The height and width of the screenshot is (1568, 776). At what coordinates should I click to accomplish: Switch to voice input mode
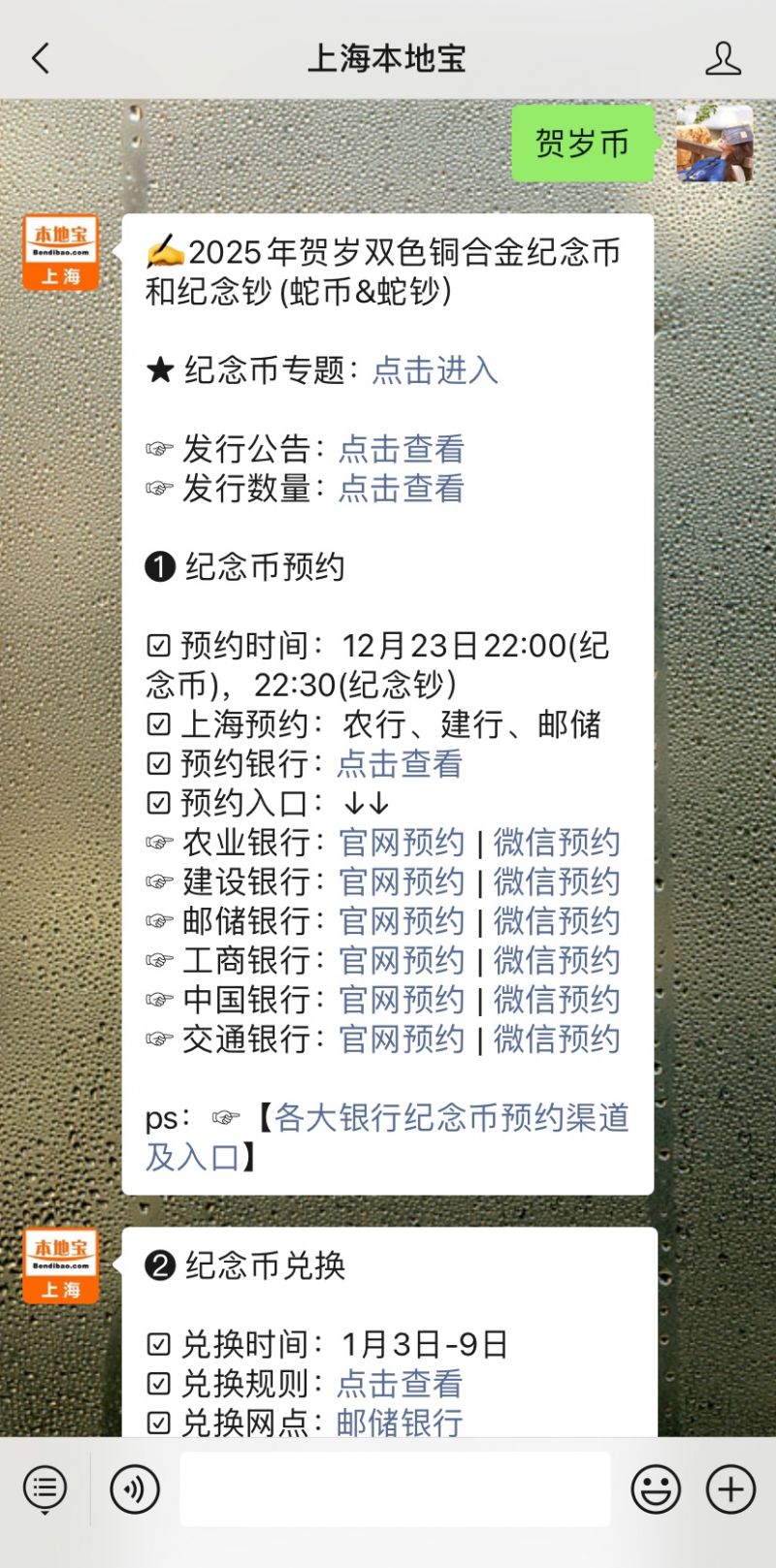(x=135, y=1488)
